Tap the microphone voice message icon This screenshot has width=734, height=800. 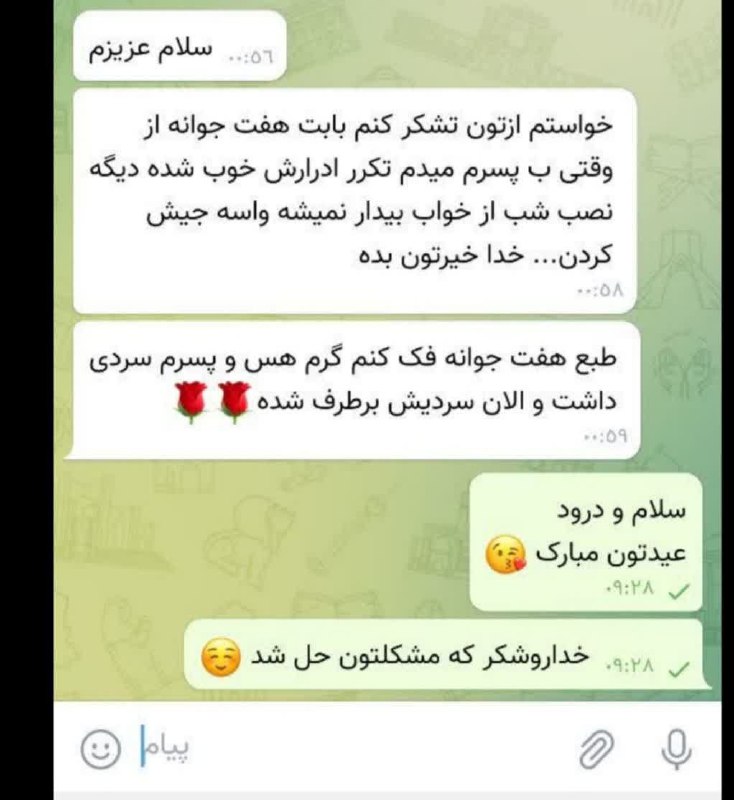(x=678, y=747)
